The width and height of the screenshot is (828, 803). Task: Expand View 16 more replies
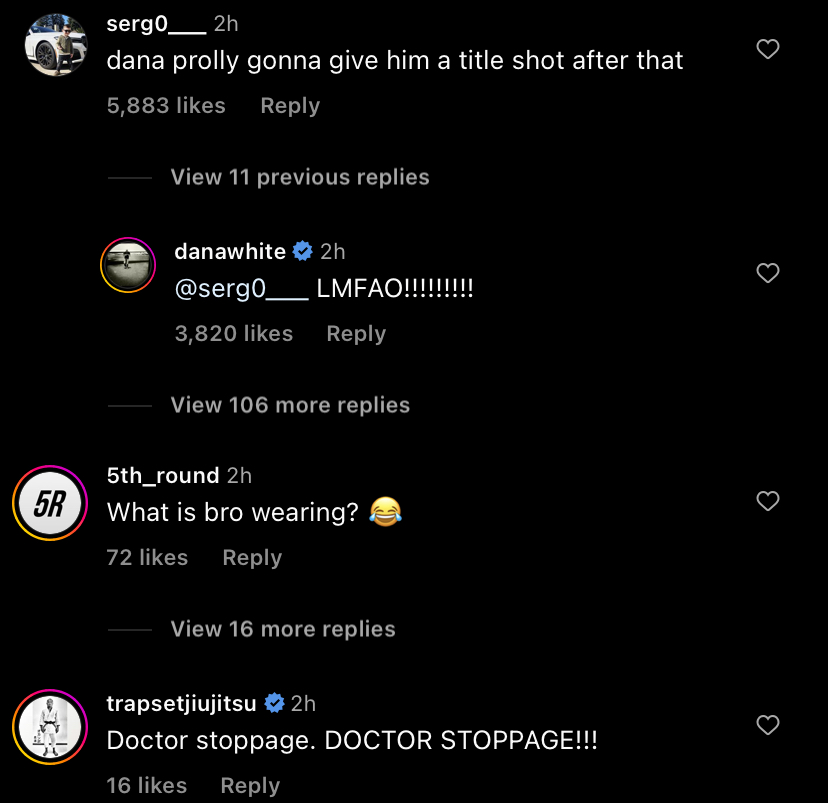coord(283,629)
